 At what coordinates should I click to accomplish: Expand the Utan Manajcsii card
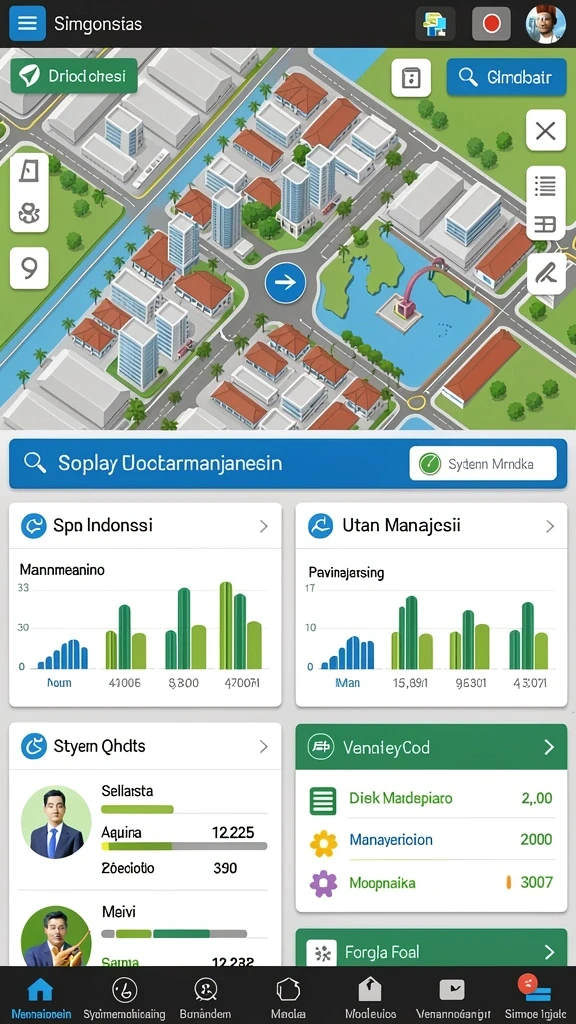(432, 526)
